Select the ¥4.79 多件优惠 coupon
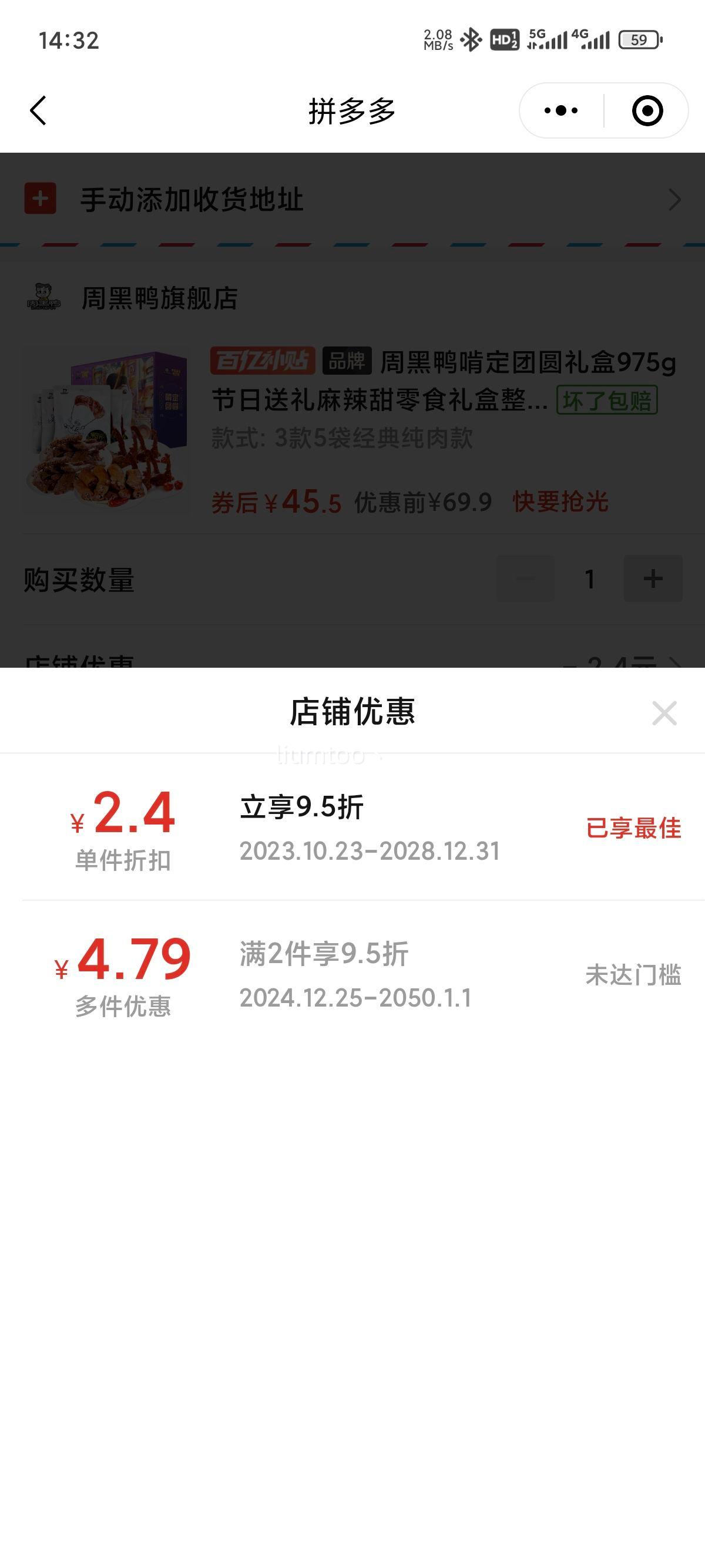The height and width of the screenshot is (1568, 705). (x=352, y=974)
